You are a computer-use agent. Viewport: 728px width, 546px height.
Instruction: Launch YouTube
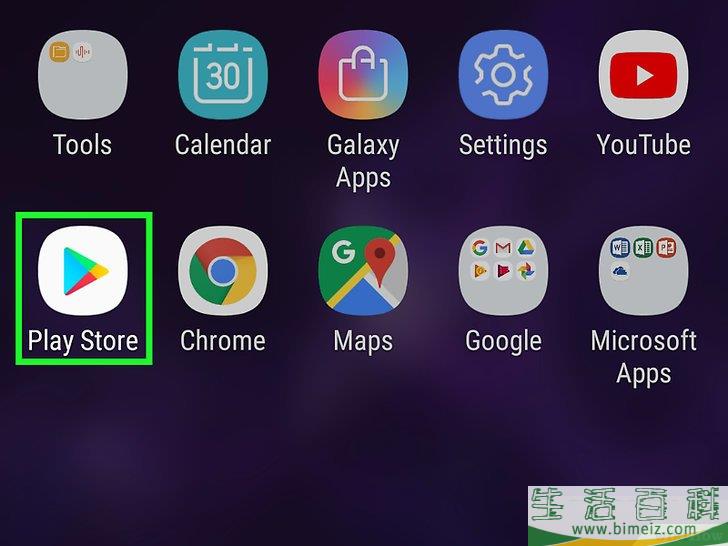(x=643, y=77)
